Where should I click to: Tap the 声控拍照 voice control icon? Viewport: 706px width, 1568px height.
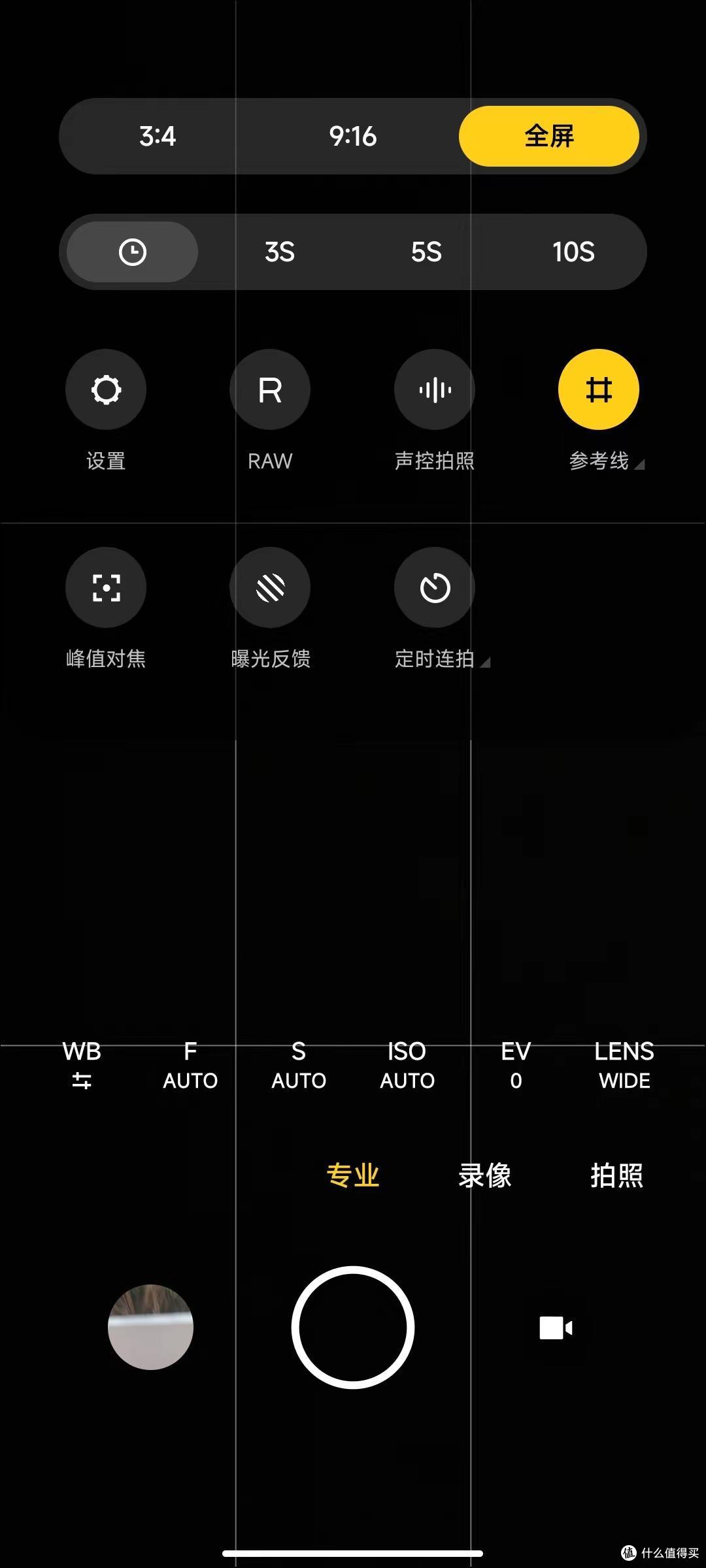[434, 389]
